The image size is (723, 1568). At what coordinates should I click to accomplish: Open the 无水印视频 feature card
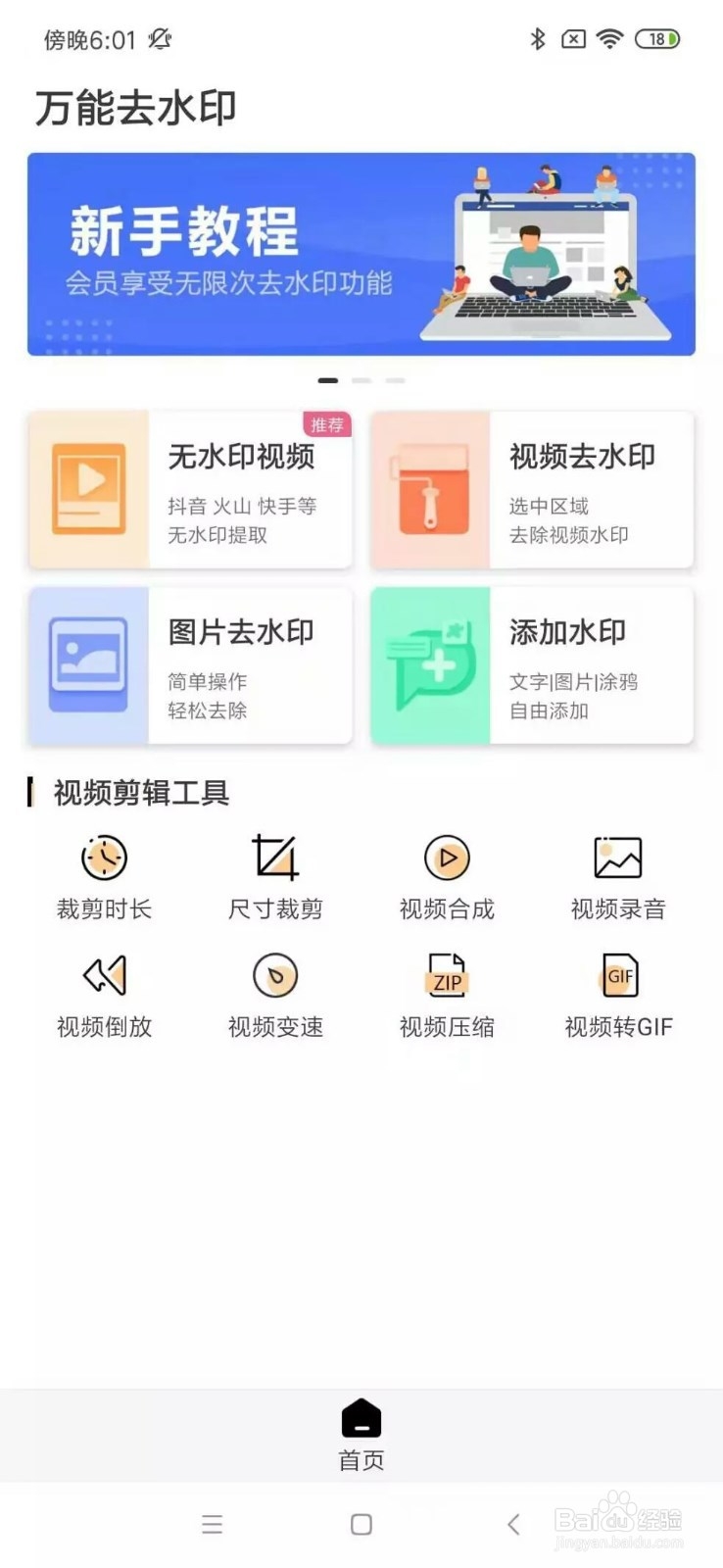[190, 488]
